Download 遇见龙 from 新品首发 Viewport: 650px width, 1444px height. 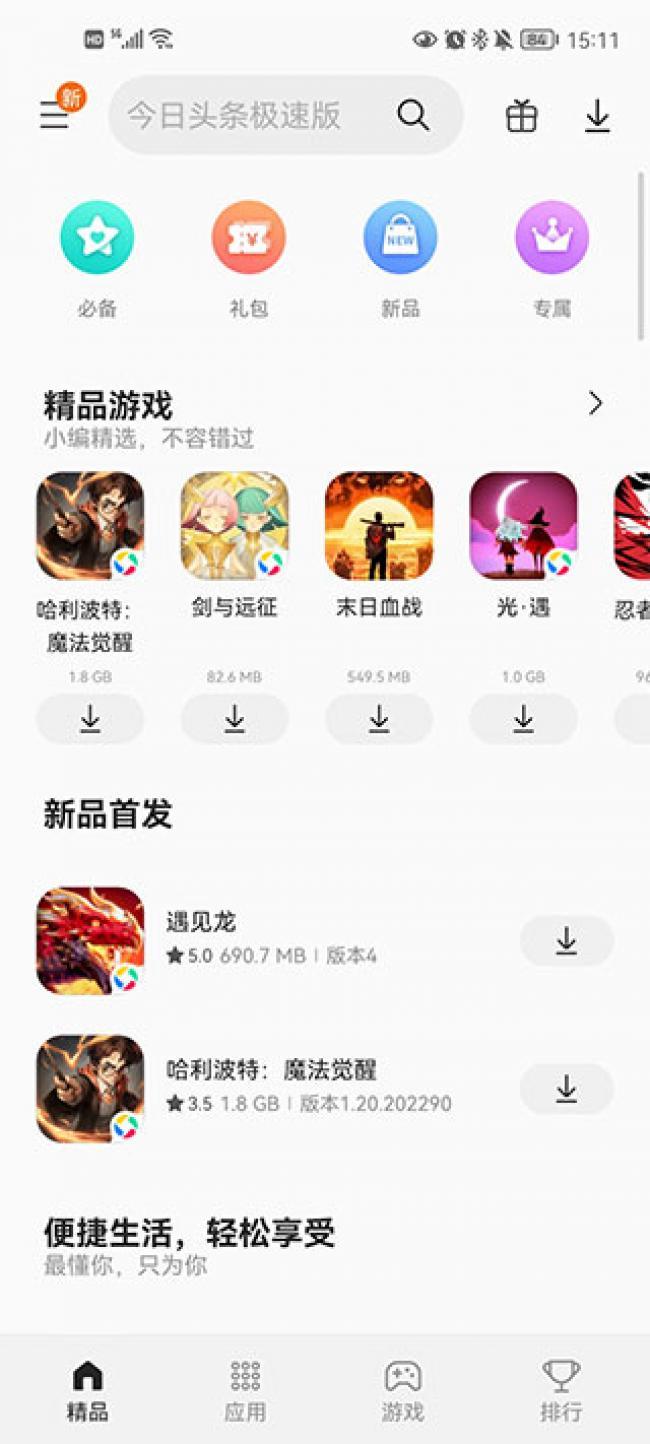tap(566, 941)
